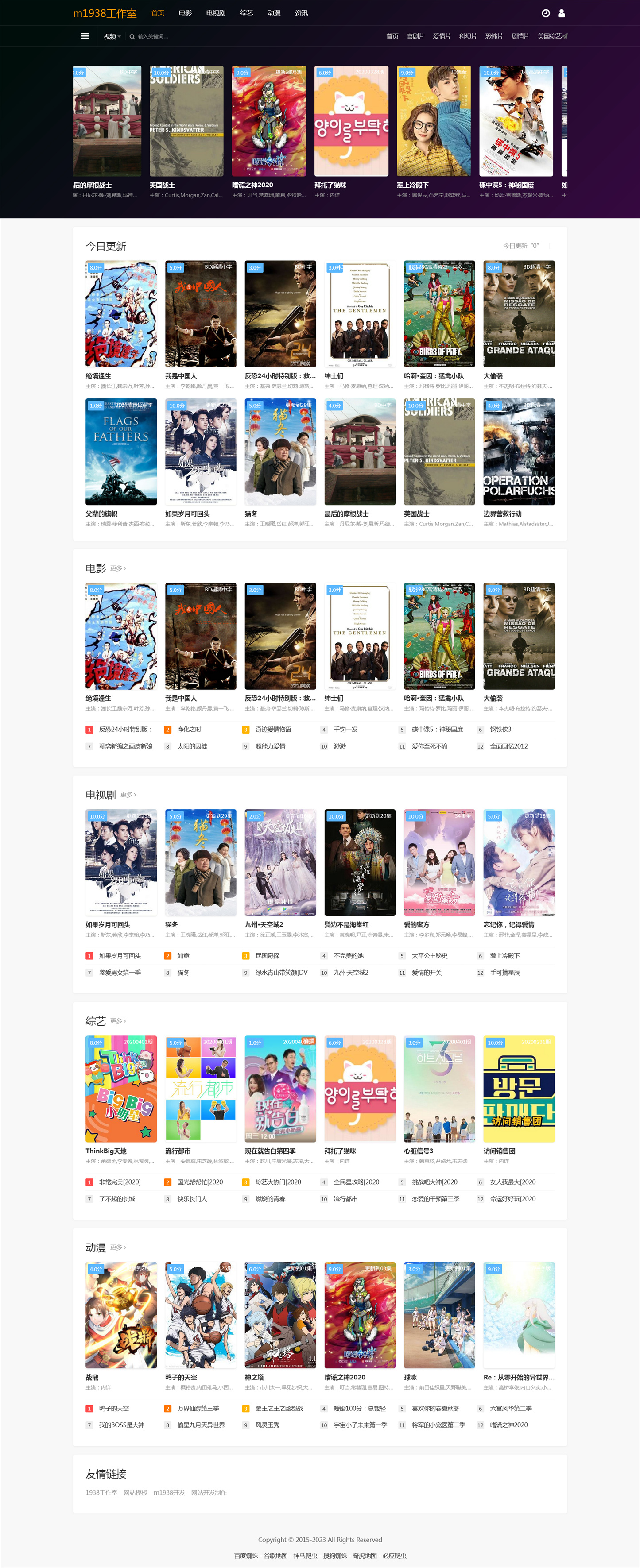Open the watch history clock icon

click(x=546, y=13)
